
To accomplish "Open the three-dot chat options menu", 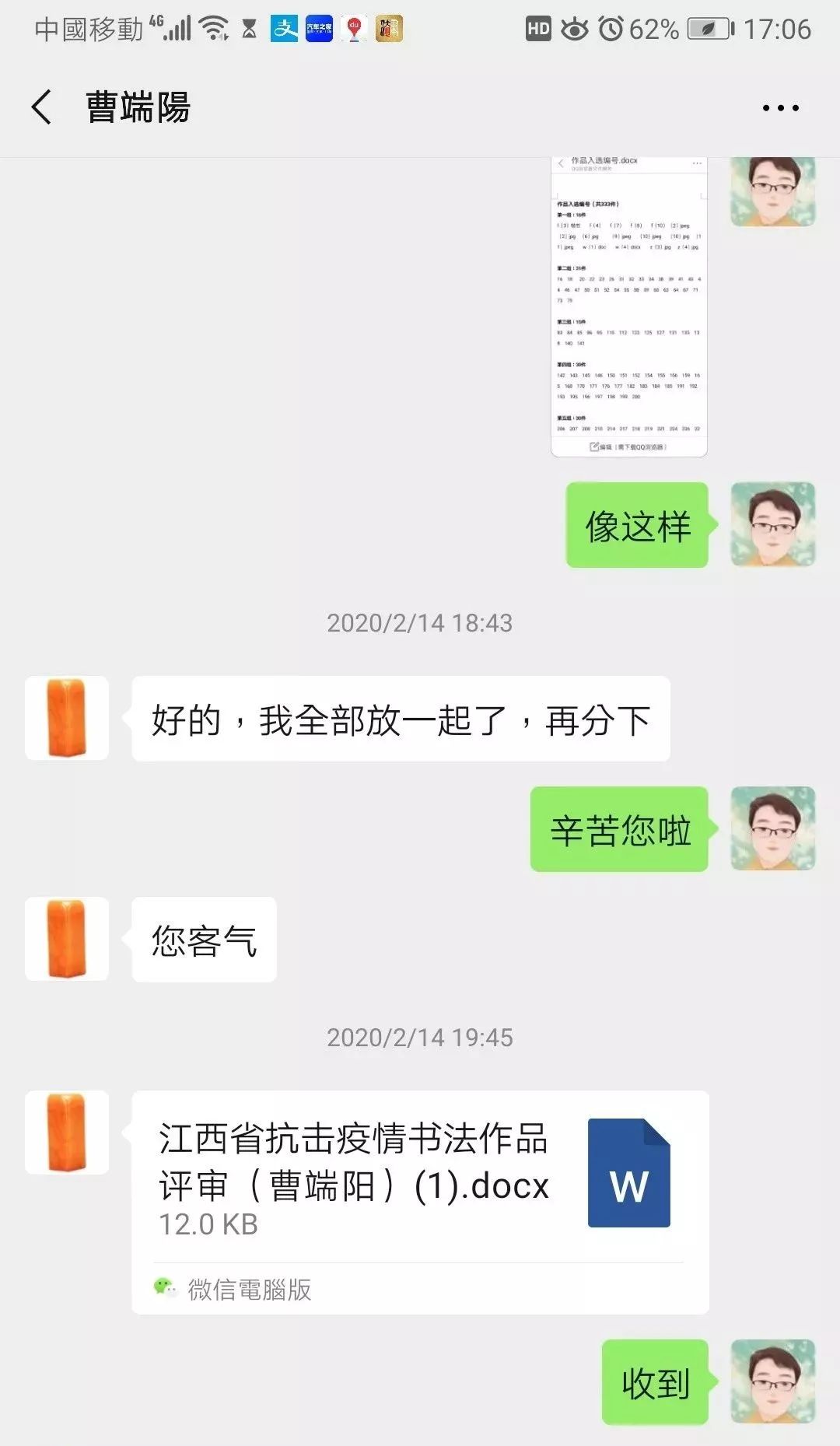I will tap(780, 108).
